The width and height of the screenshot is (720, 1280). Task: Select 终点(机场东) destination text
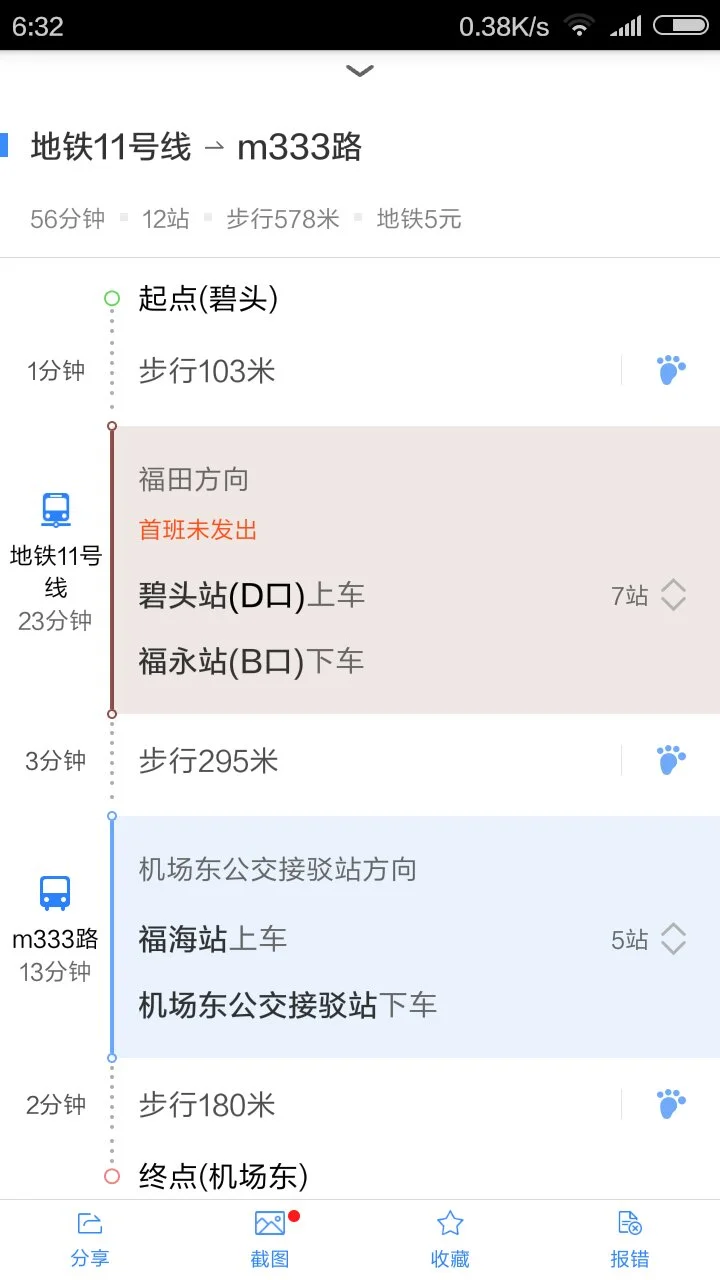pos(221,1176)
